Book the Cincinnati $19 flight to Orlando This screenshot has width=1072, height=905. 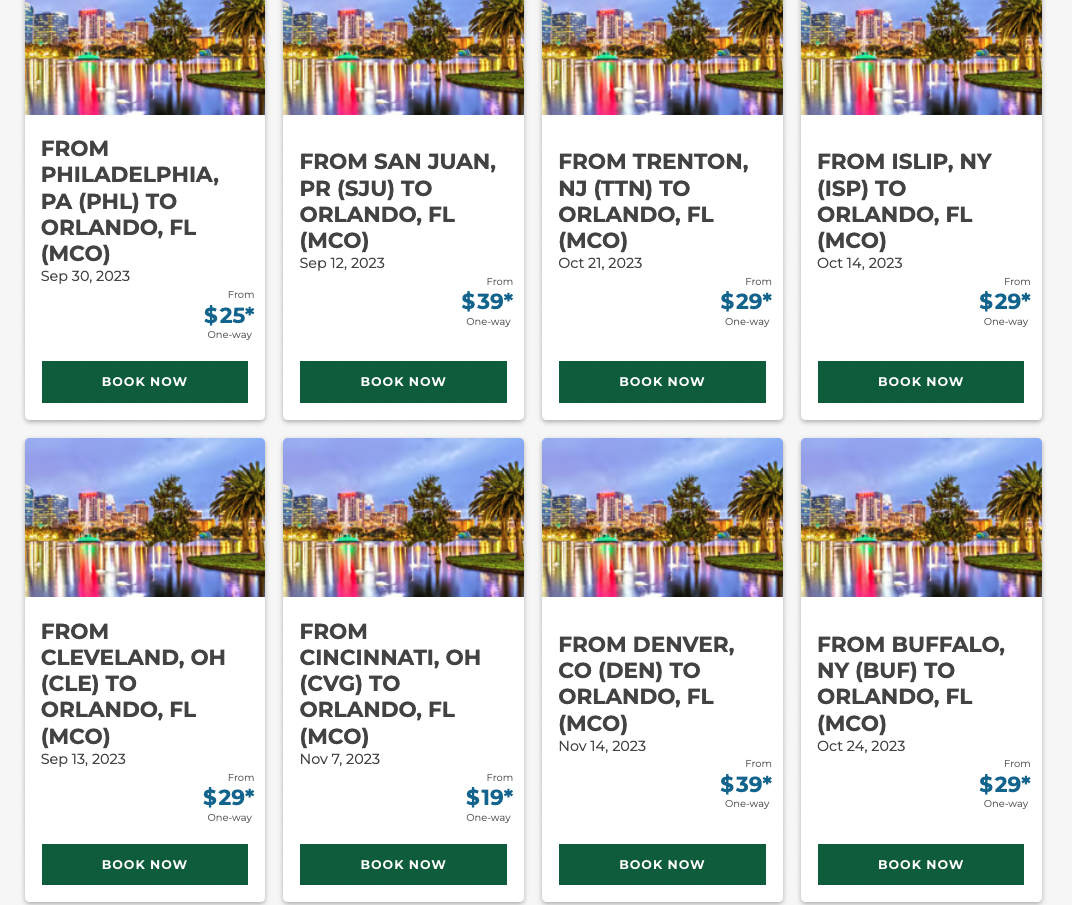403,865
